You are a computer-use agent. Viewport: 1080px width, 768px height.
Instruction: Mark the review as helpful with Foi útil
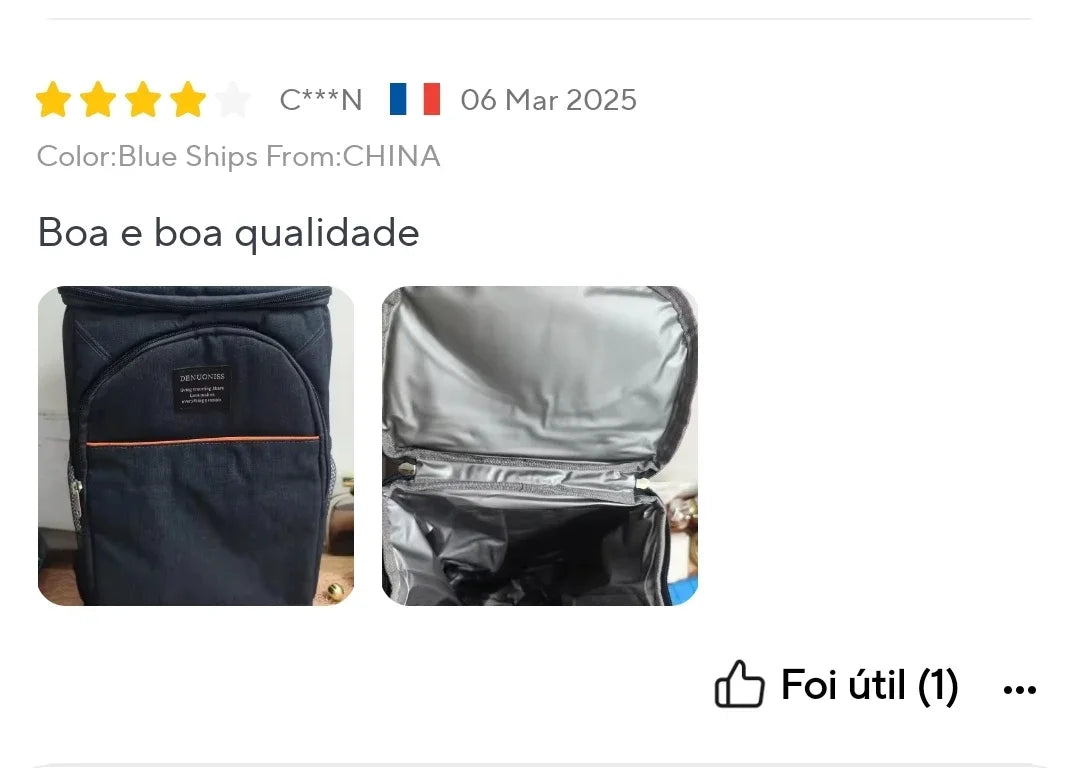[836, 686]
